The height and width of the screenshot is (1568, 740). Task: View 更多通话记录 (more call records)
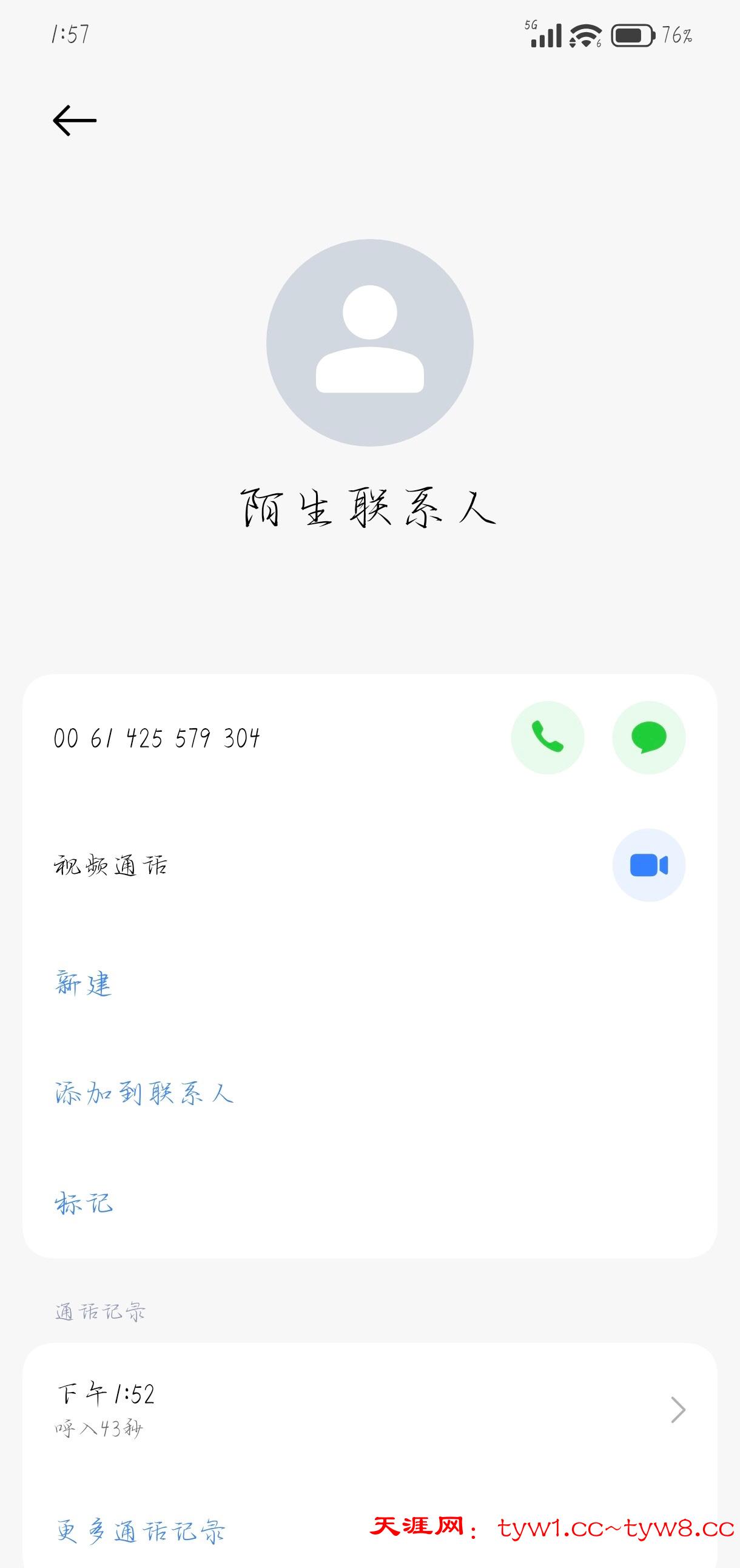(x=141, y=1530)
